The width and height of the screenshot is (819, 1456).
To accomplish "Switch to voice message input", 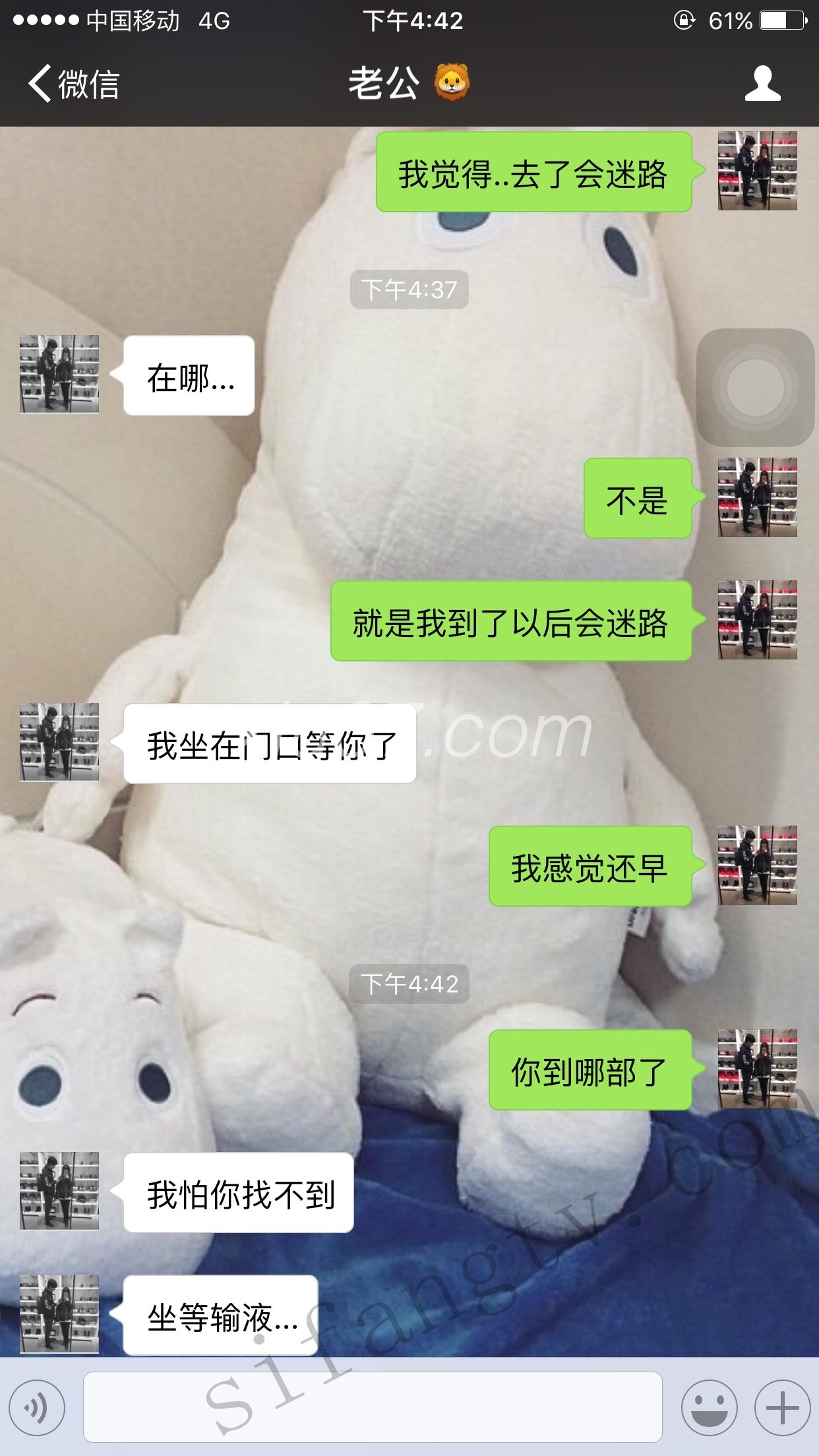I will [x=36, y=1407].
